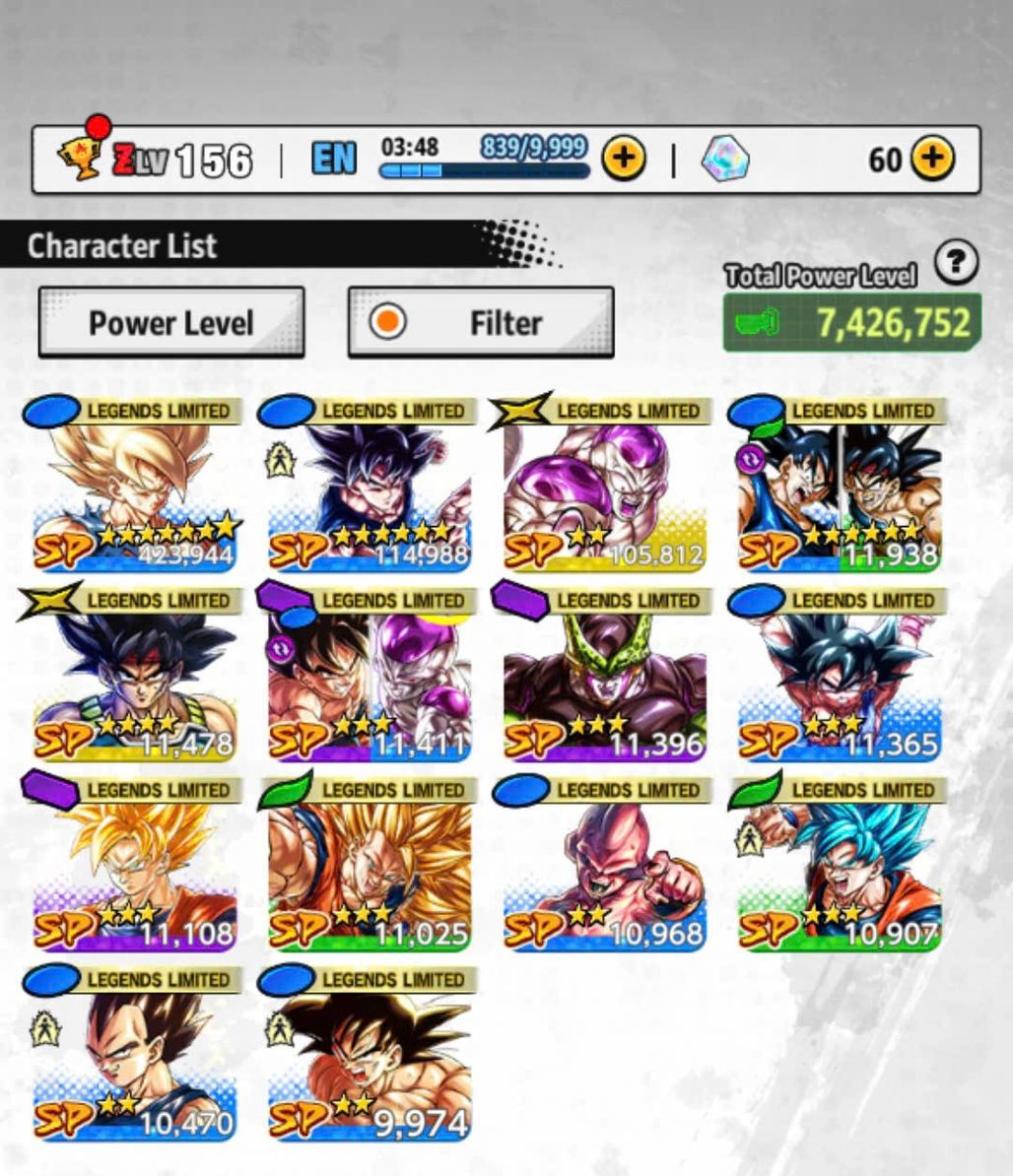Add more energy with plus button
Screen dimensions: 1013x1176
click(x=623, y=159)
